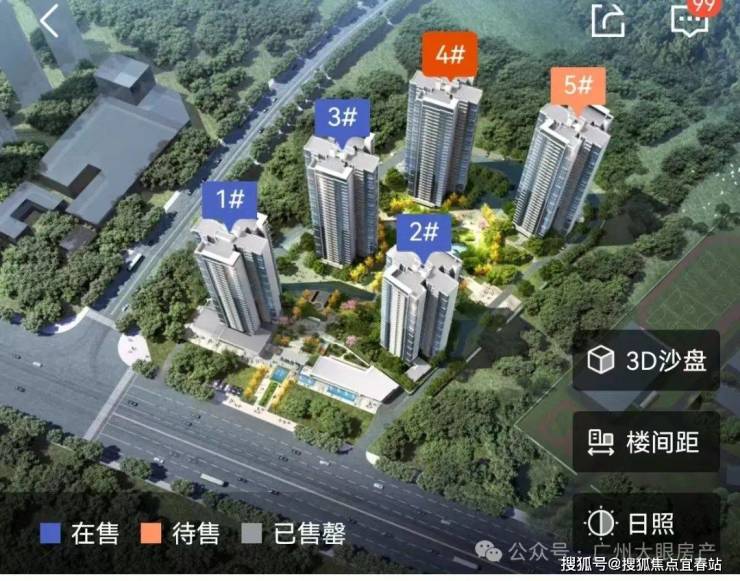Choose the 3# building tag
Screen dimensions: 740x581
point(342,116)
